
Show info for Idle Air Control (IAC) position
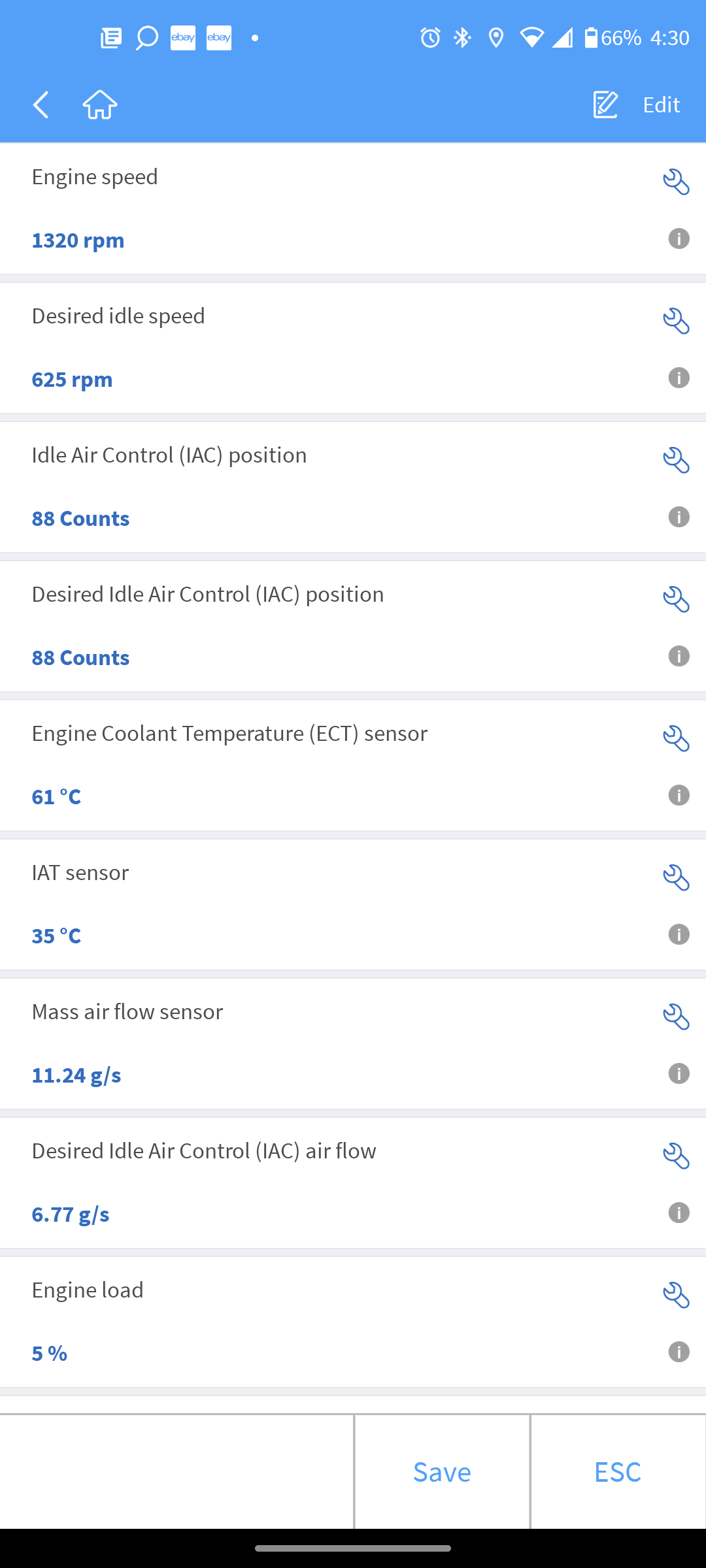click(x=679, y=517)
